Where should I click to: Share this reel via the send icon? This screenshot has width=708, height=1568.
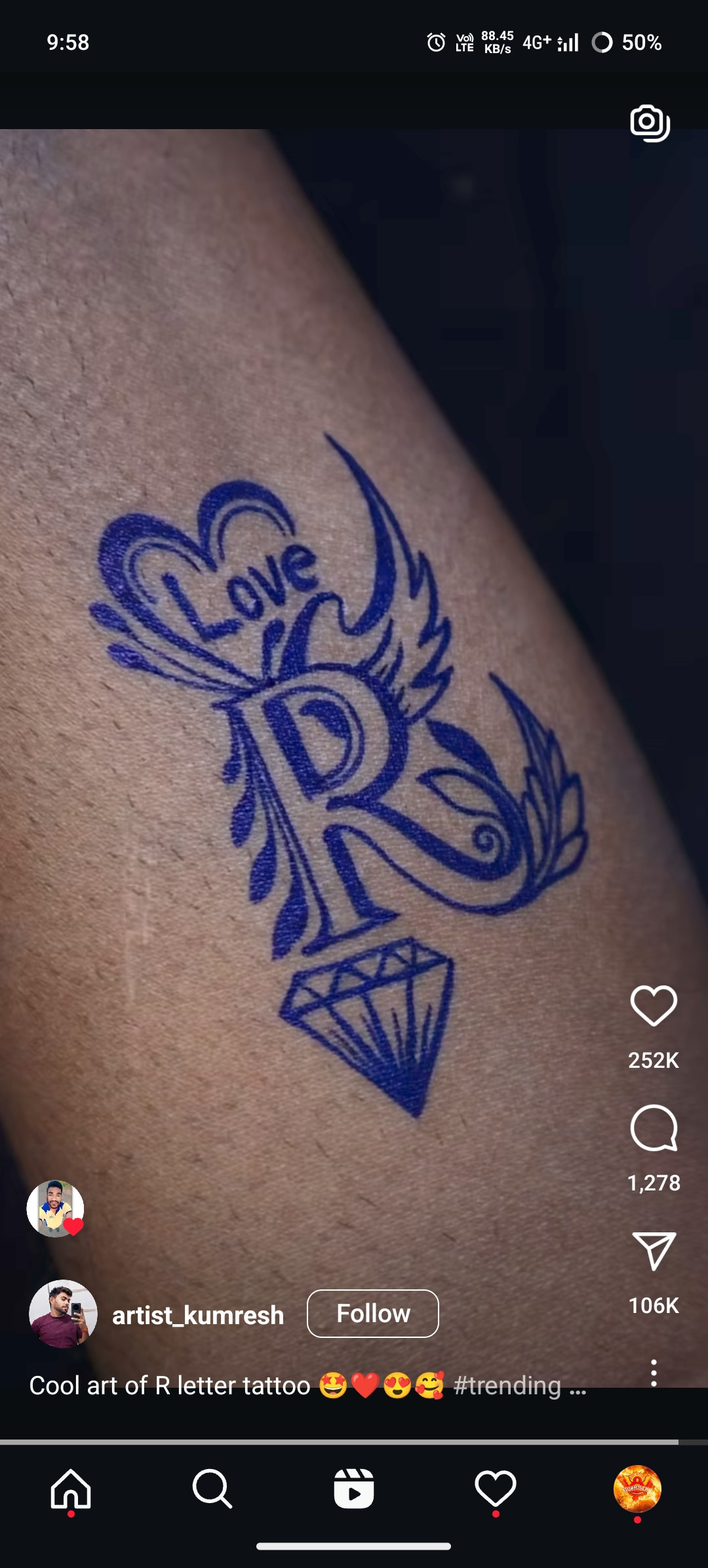click(653, 1251)
